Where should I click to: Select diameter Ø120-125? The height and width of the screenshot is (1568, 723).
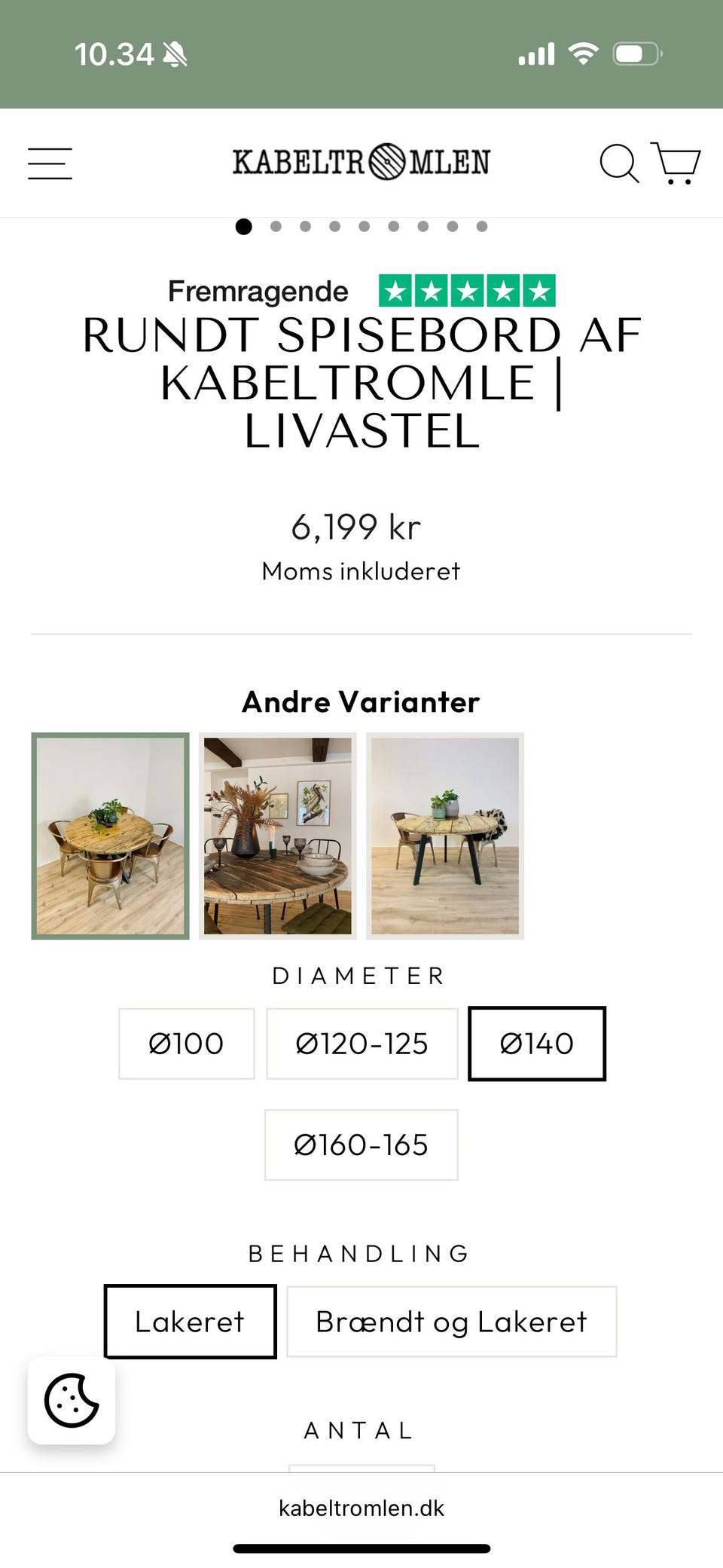click(362, 1044)
